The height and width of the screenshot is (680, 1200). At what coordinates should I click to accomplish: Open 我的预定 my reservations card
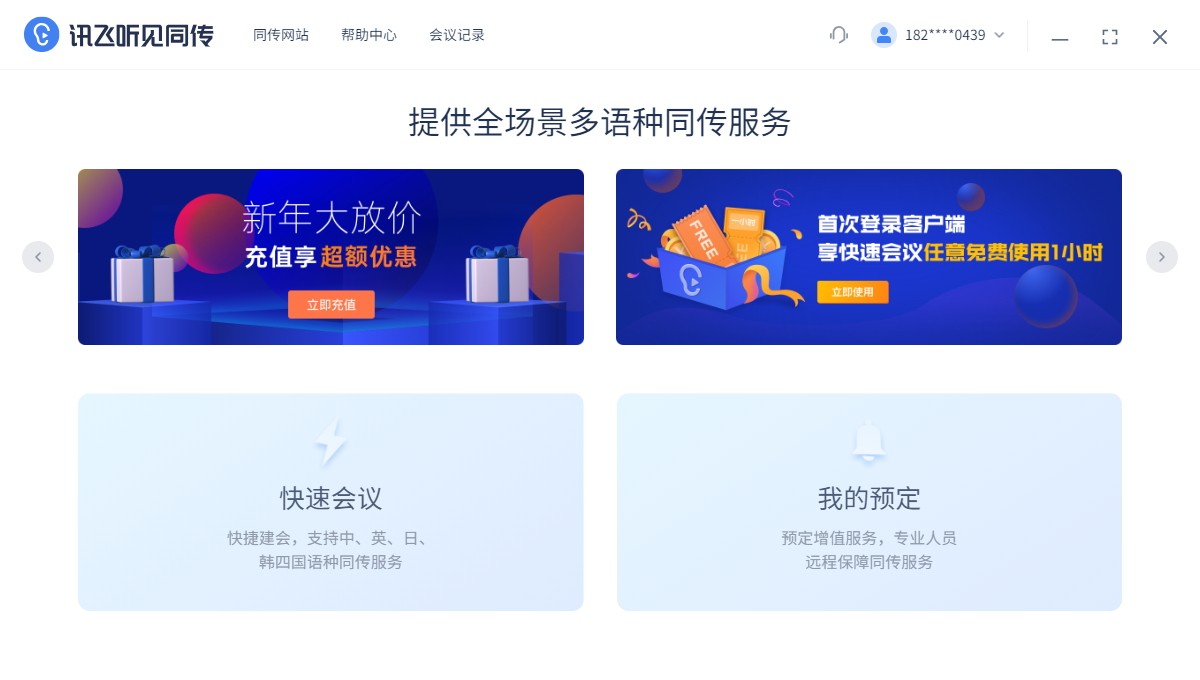869,501
